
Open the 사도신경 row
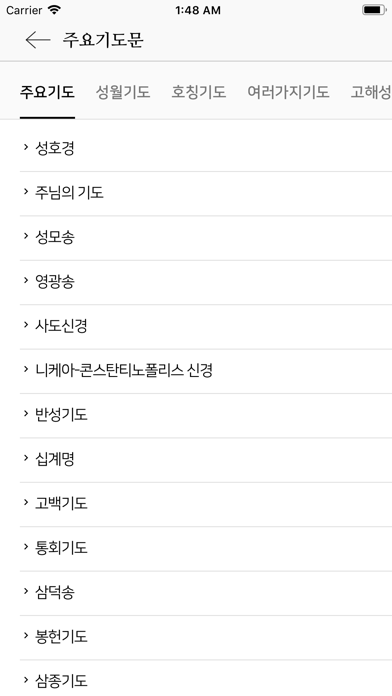pos(206,326)
